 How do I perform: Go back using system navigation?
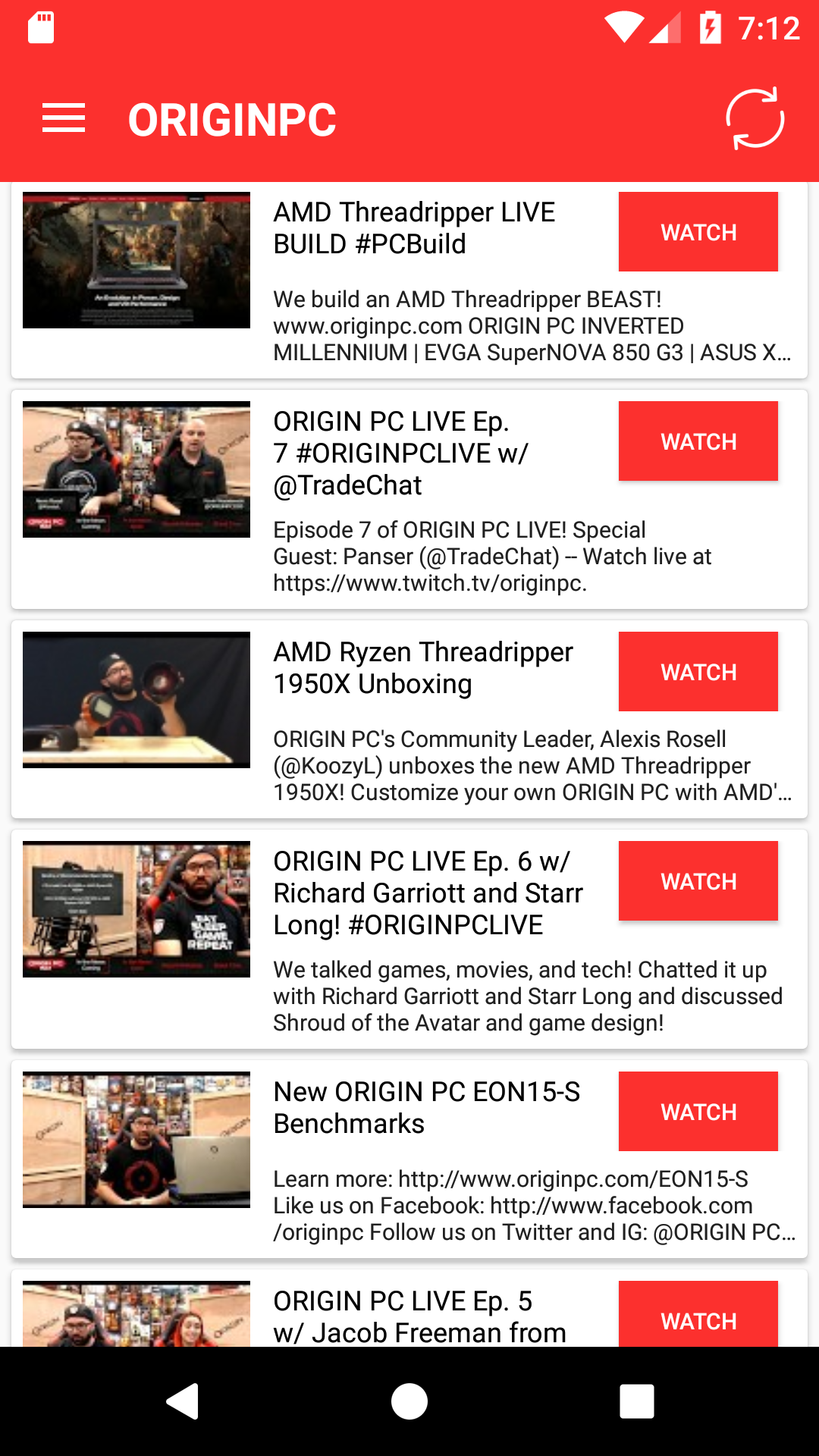(x=182, y=1401)
